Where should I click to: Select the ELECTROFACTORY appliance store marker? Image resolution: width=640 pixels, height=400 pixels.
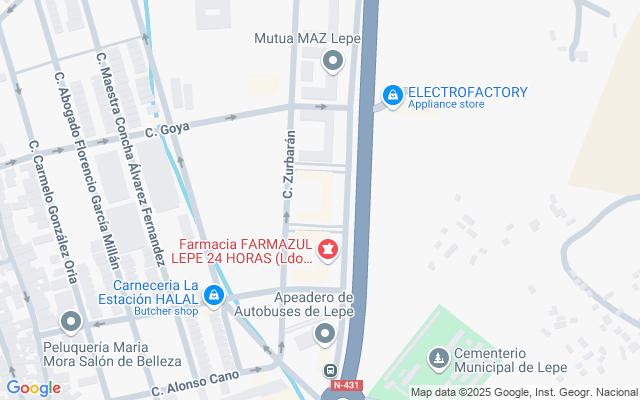tap(393, 96)
